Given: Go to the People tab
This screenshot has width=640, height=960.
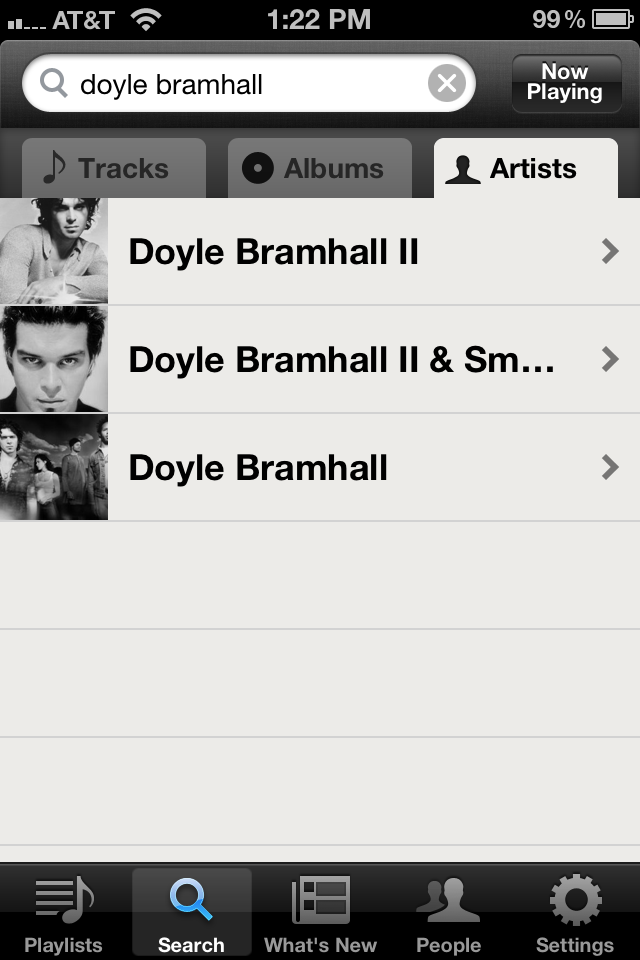Looking at the screenshot, I should [448, 913].
